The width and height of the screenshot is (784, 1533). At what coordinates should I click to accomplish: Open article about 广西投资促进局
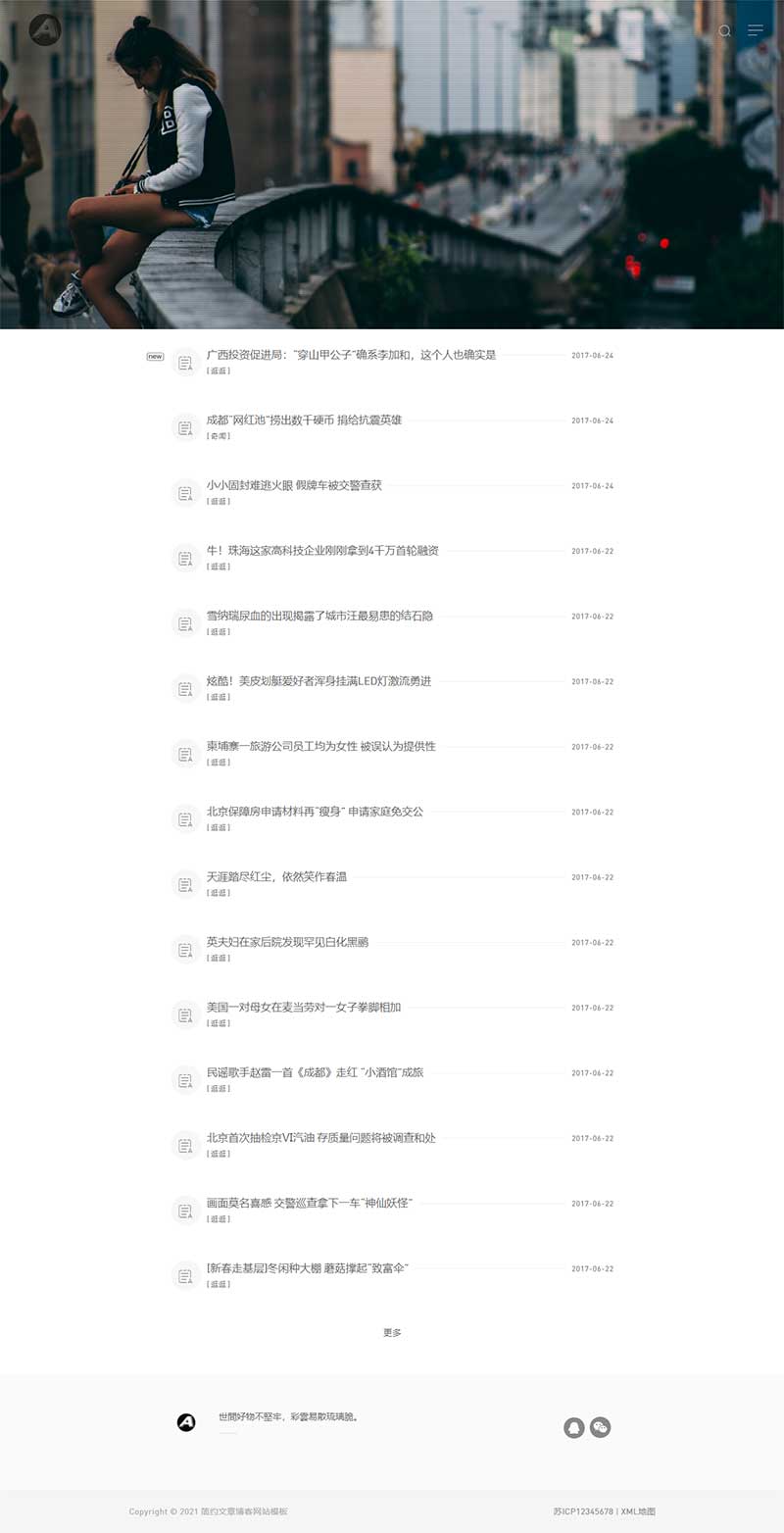point(351,355)
